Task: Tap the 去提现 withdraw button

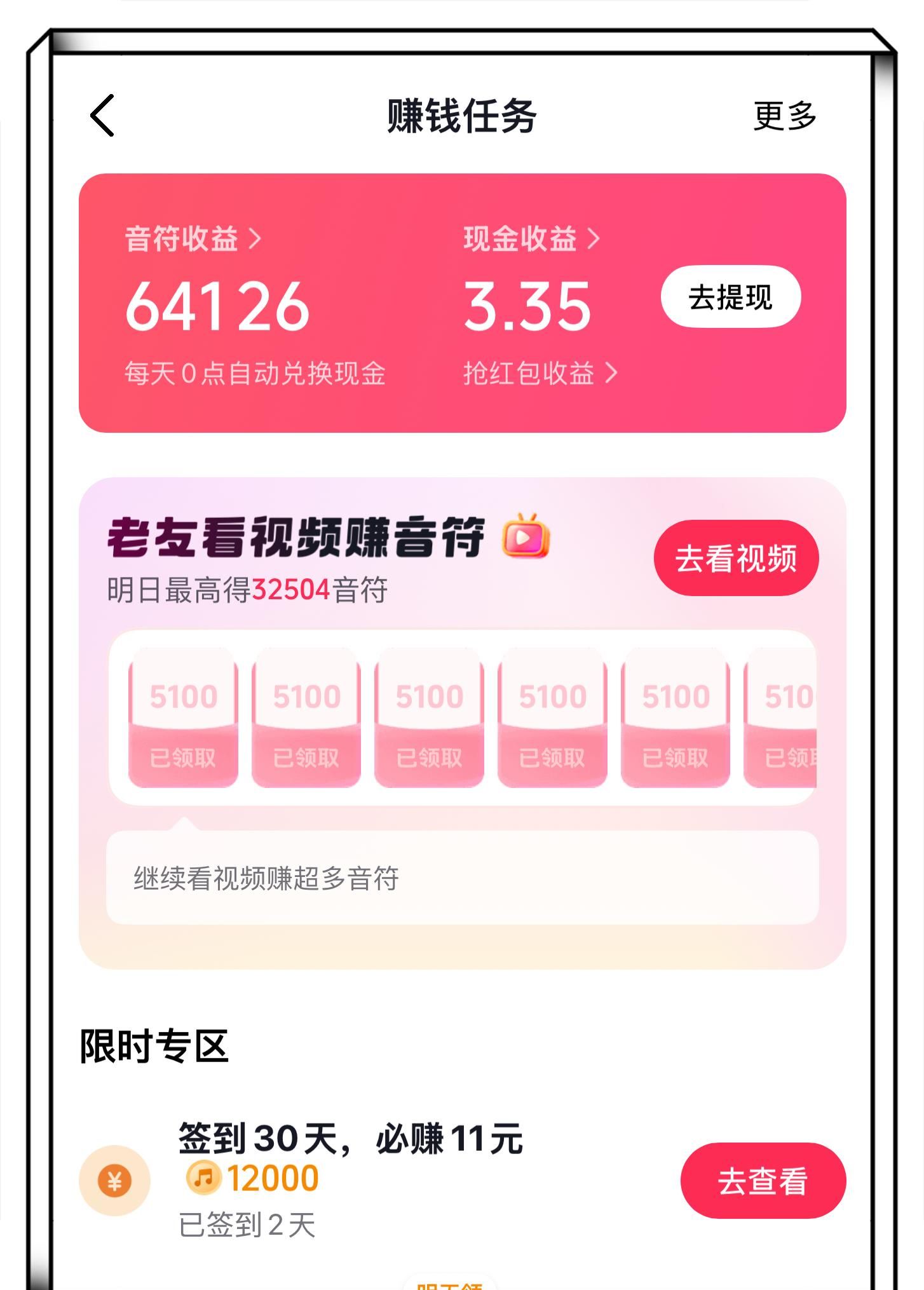Action: pyautogui.click(x=730, y=297)
